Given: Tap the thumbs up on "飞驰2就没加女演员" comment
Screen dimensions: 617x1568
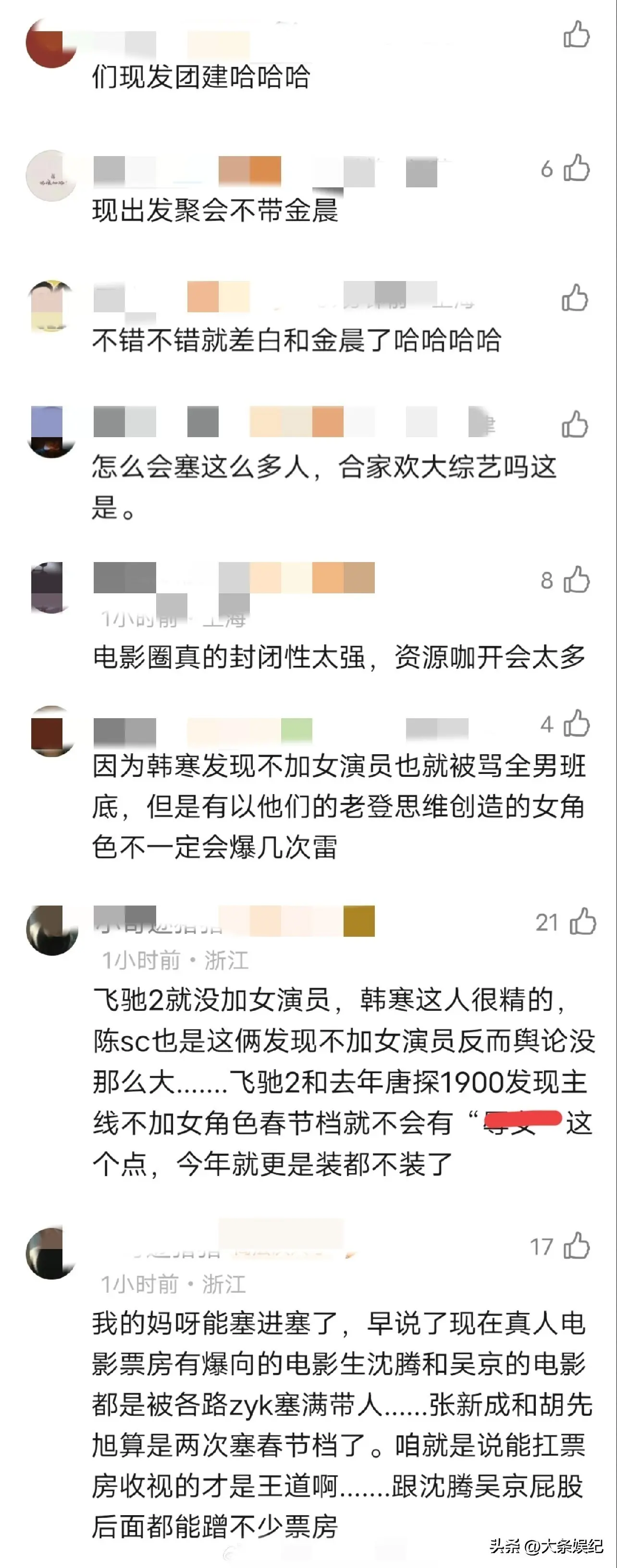Looking at the screenshot, I should point(582,921).
